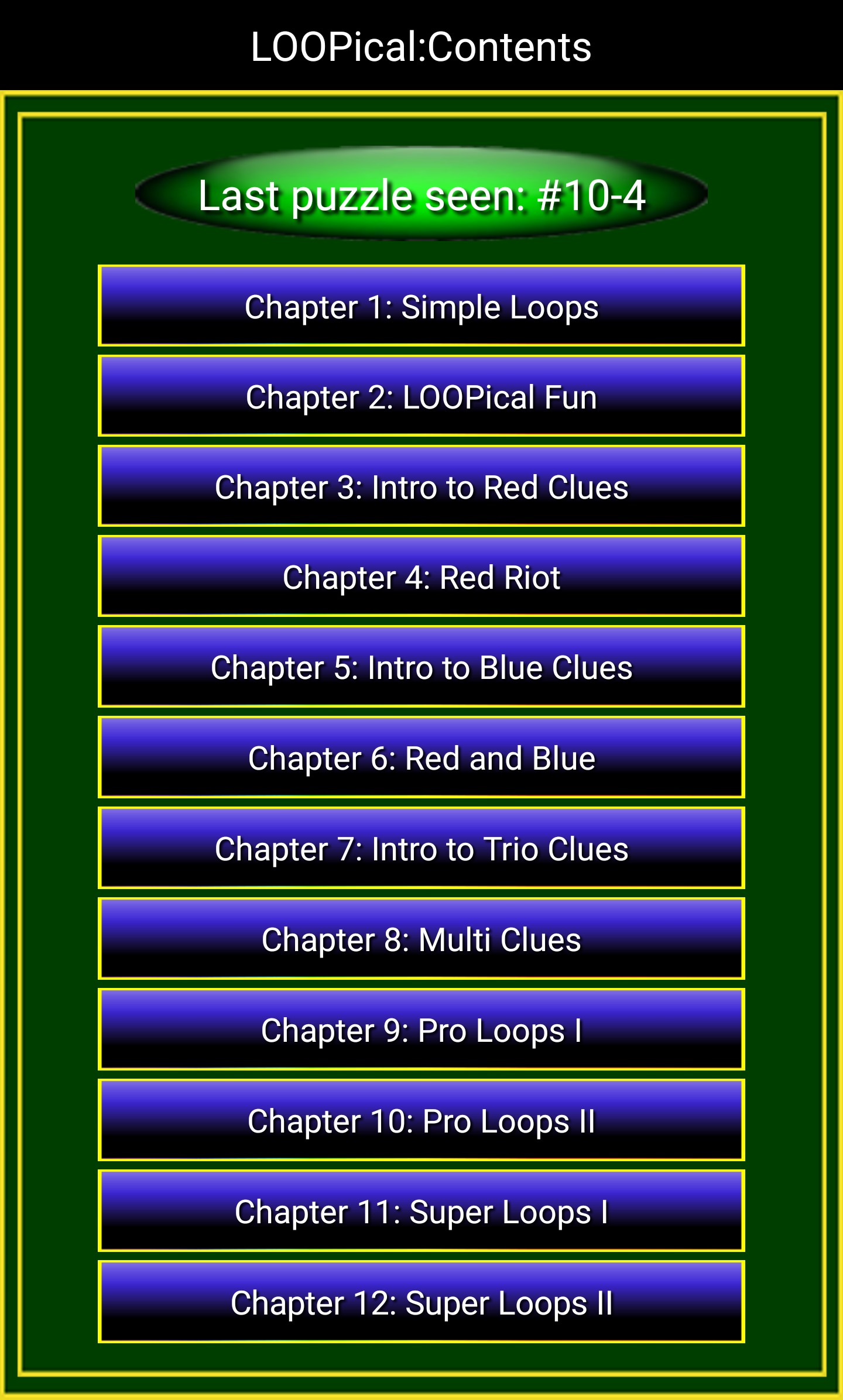Open Chapter 9: Pro Loops I
Screen dimensions: 843x1400
421,1030
